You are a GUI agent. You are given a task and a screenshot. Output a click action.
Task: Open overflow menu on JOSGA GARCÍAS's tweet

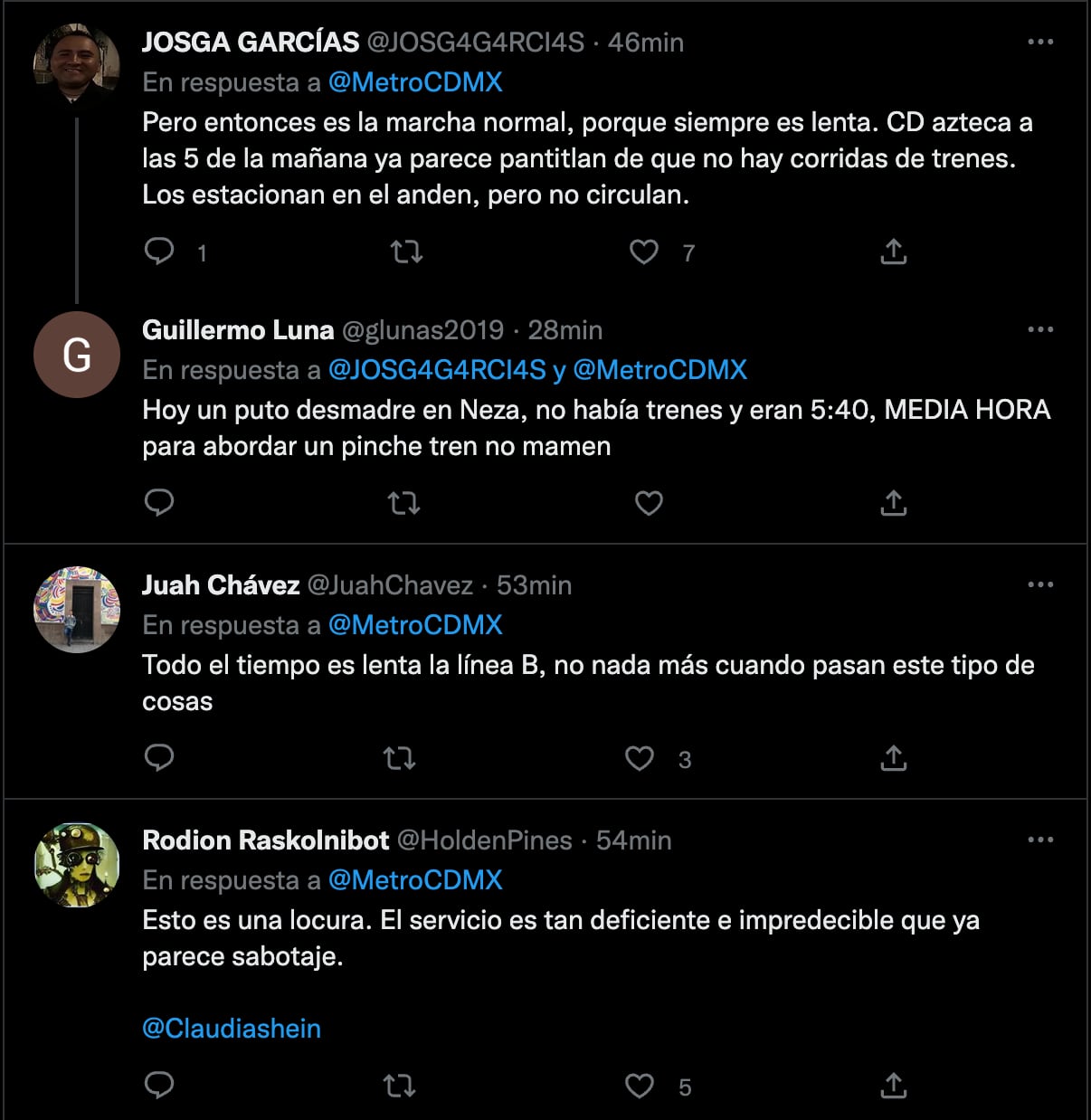(1040, 42)
